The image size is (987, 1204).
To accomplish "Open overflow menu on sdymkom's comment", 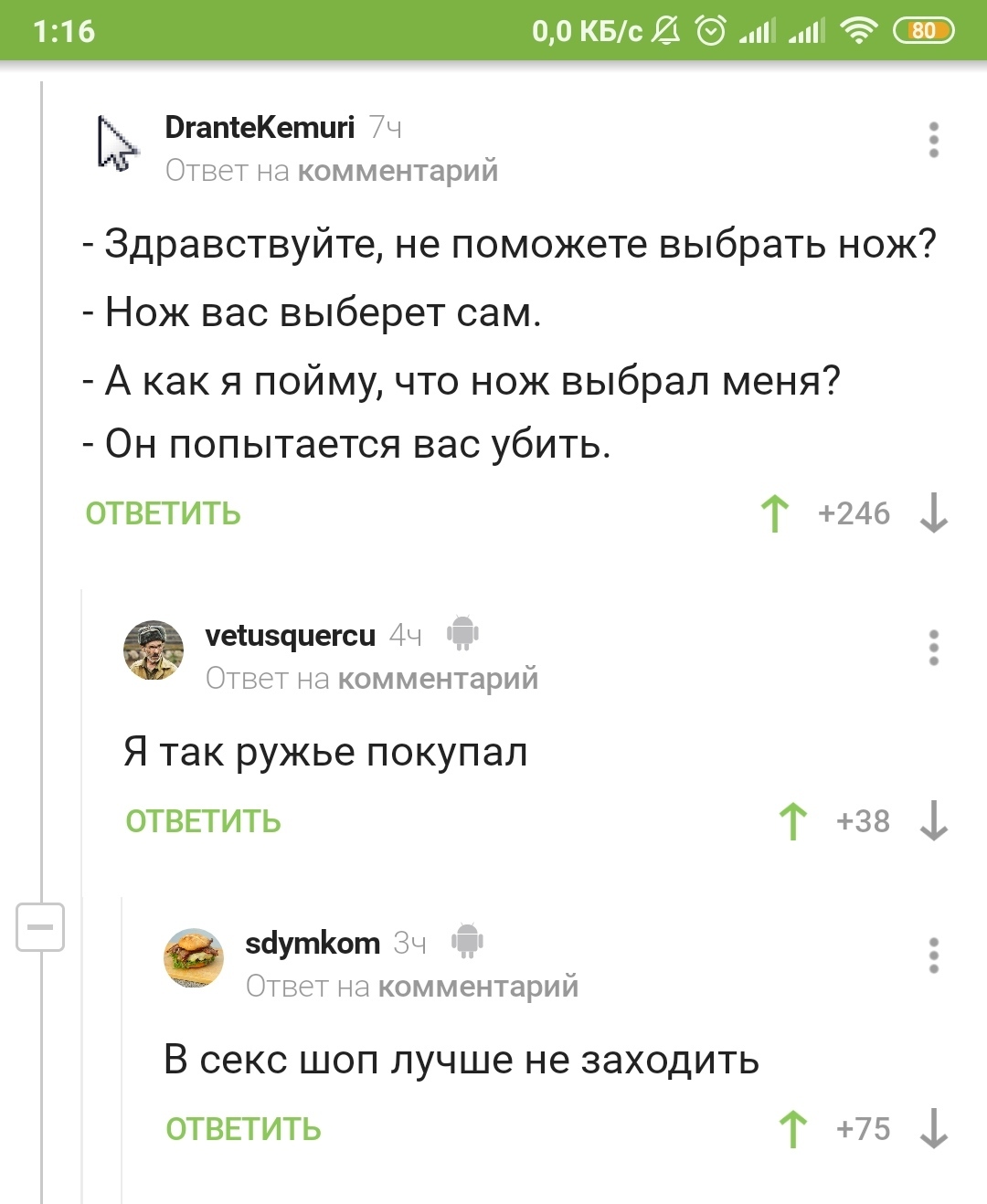I will (x=933, y=956).
